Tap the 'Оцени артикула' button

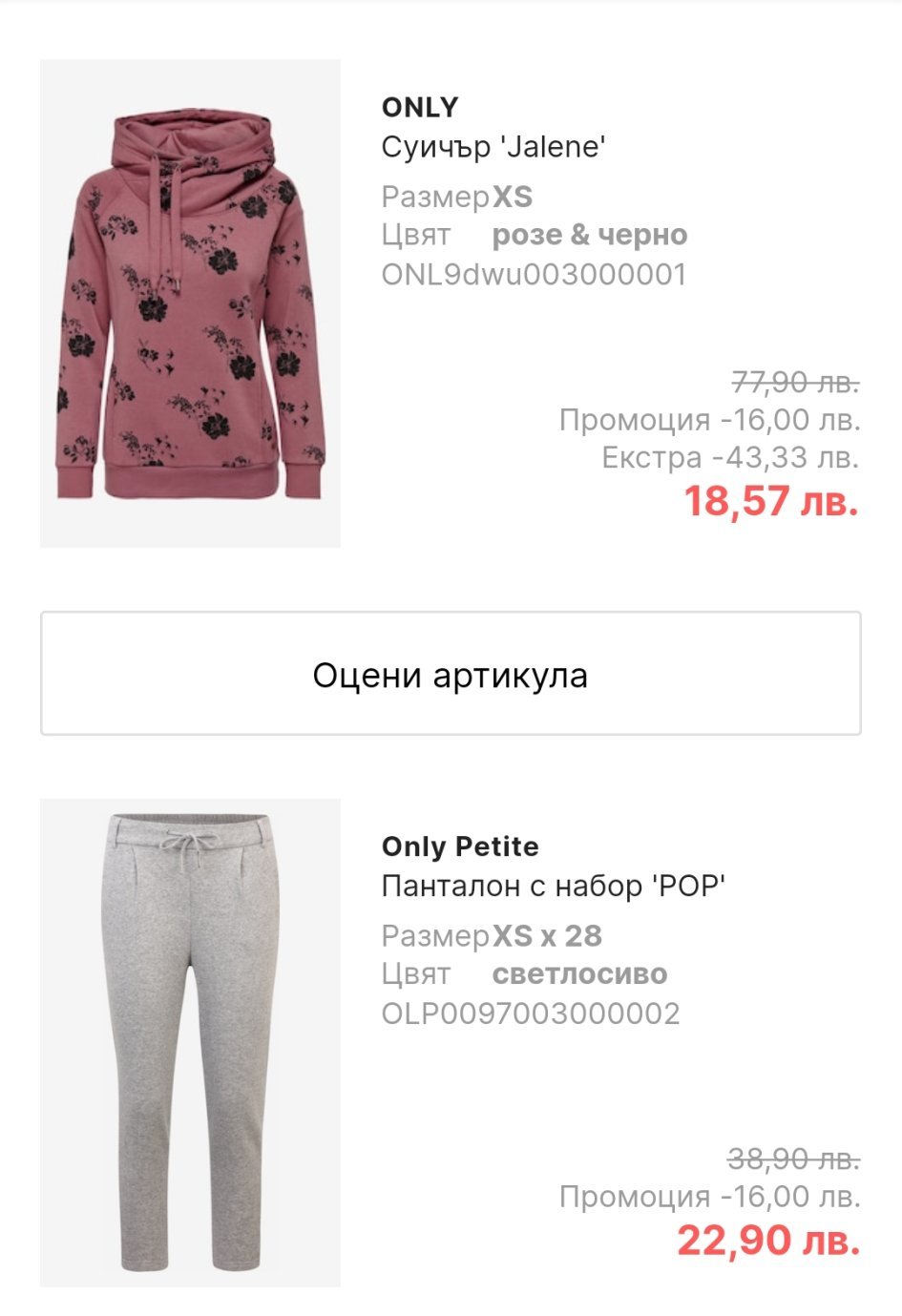click(451, 674)
